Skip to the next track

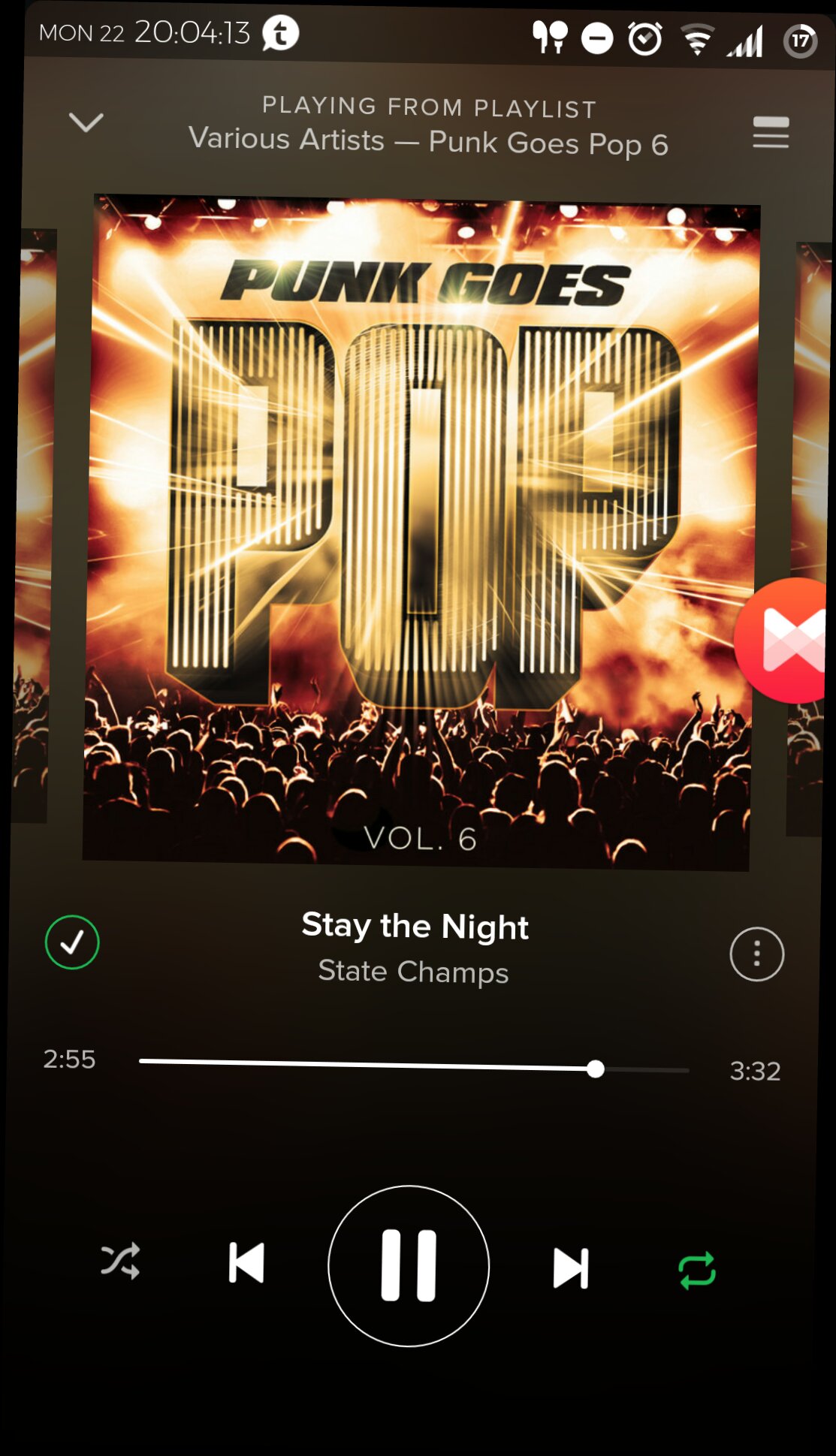tap(570, 1268)
